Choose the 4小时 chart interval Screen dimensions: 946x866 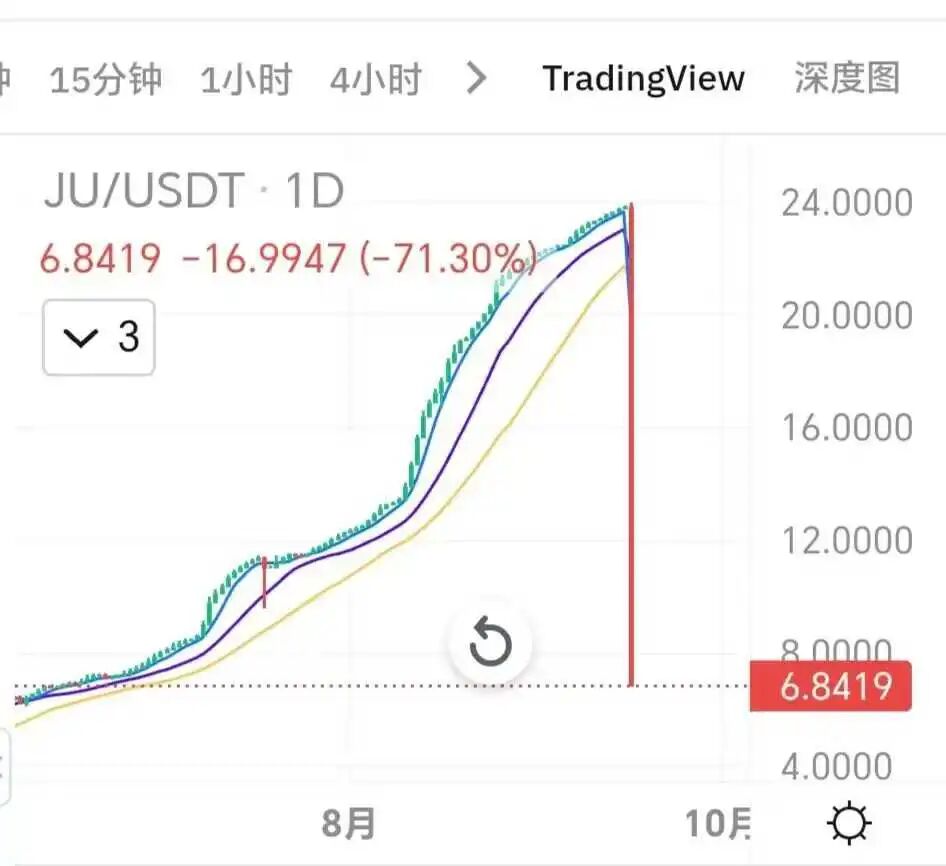point(375,79)
